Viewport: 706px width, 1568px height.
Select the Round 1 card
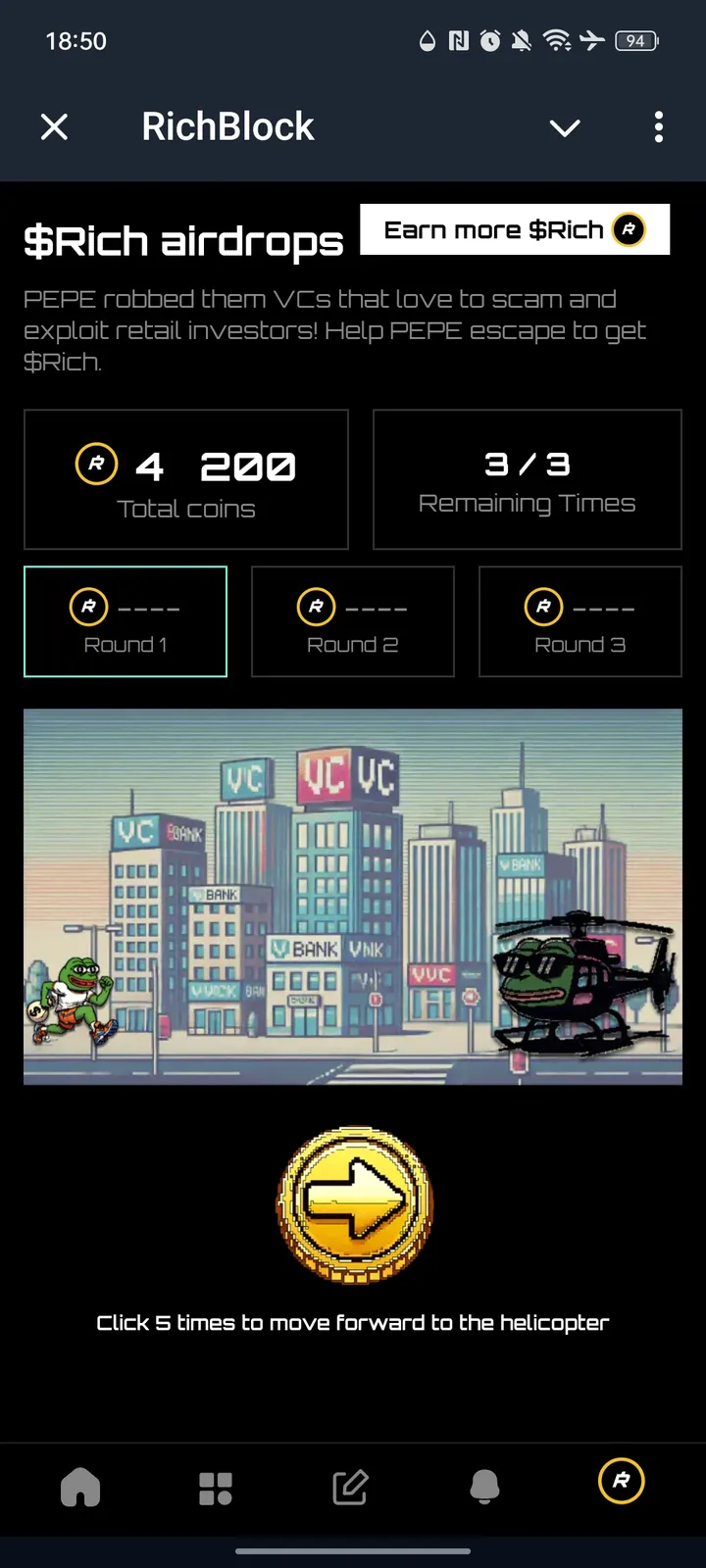[125, 621]
